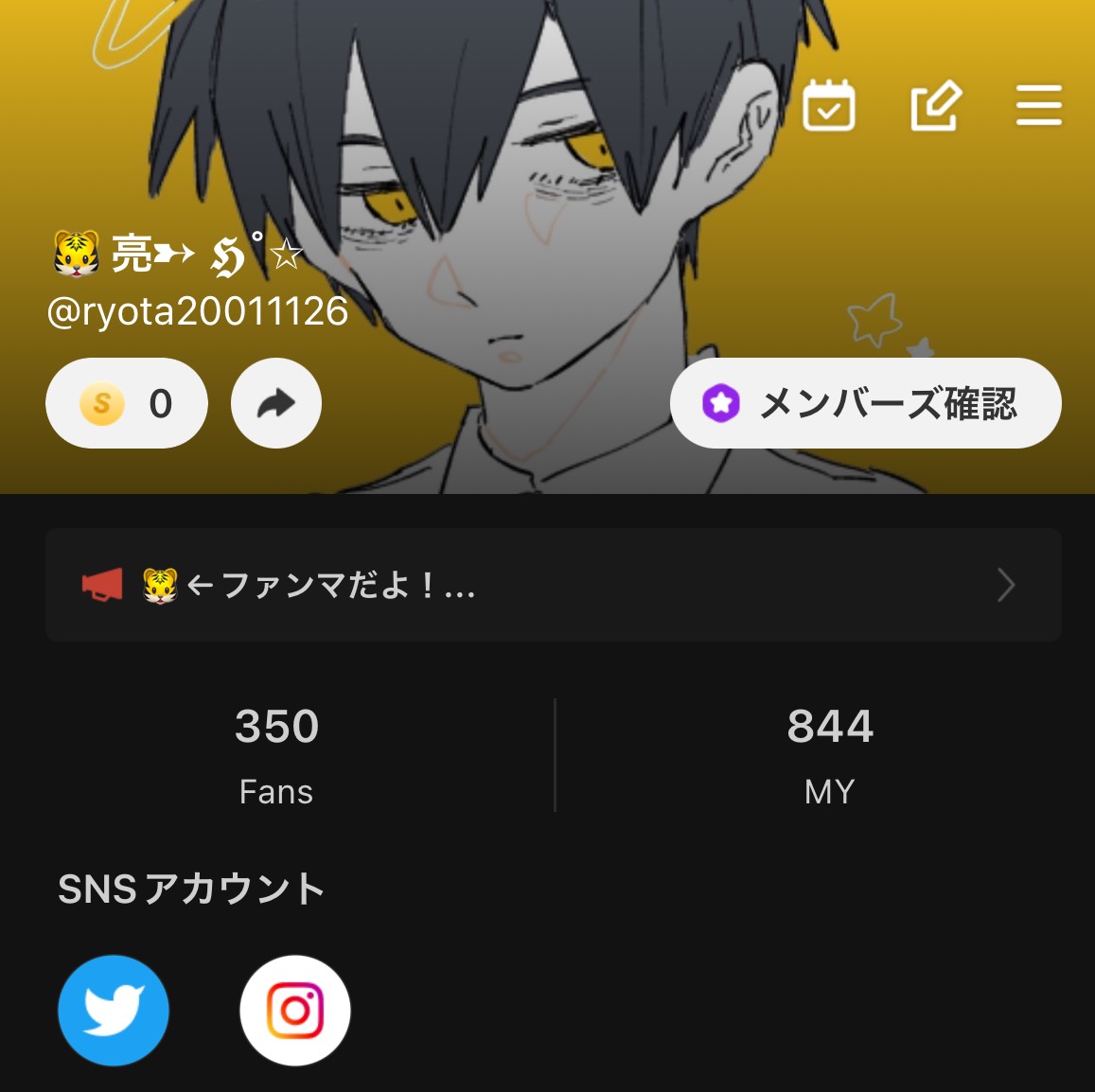This screenshot has height=1092, width=1095.
Task: Tap the edit profile pencil icon
Action: coord(935,105)
